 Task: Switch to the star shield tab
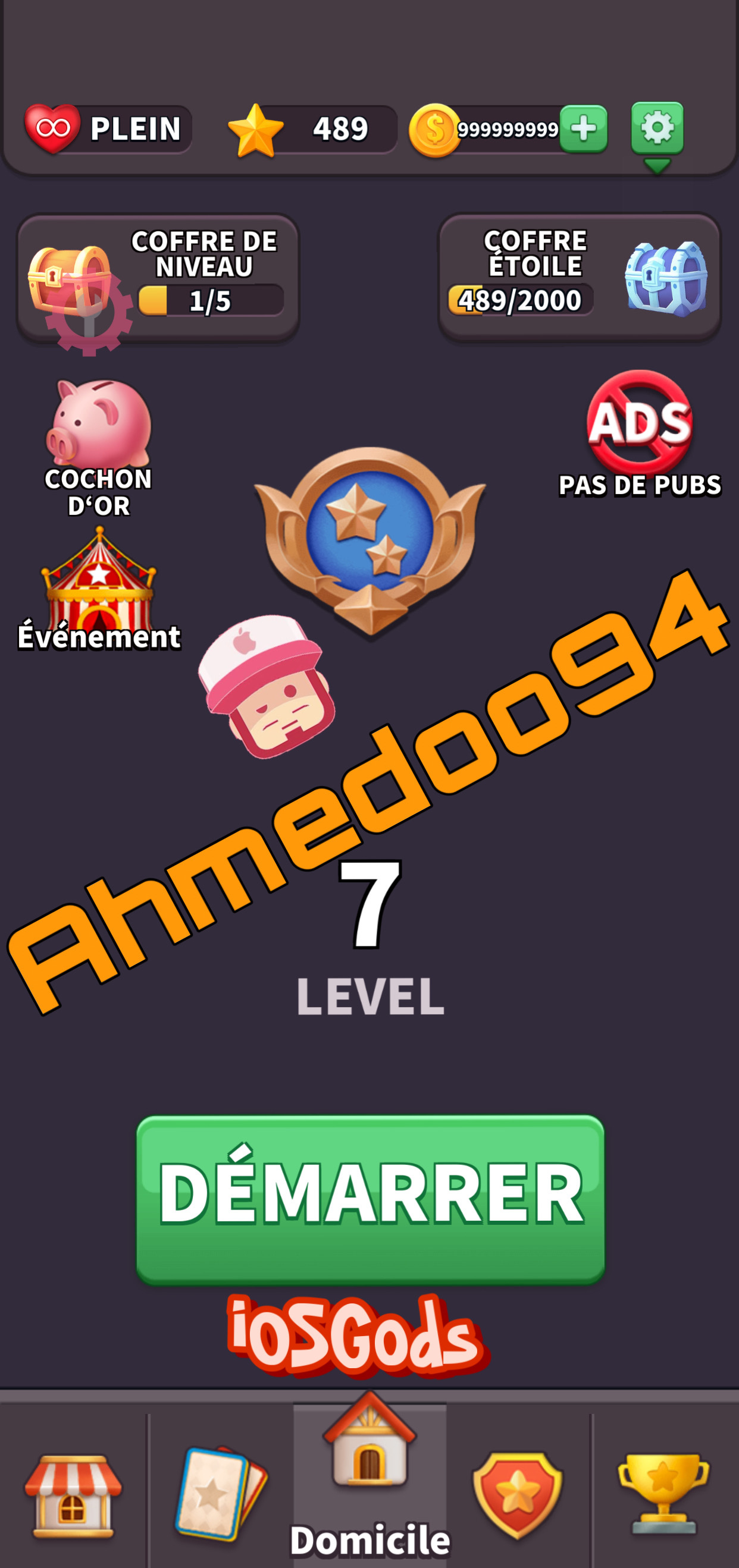[518, 1494]
